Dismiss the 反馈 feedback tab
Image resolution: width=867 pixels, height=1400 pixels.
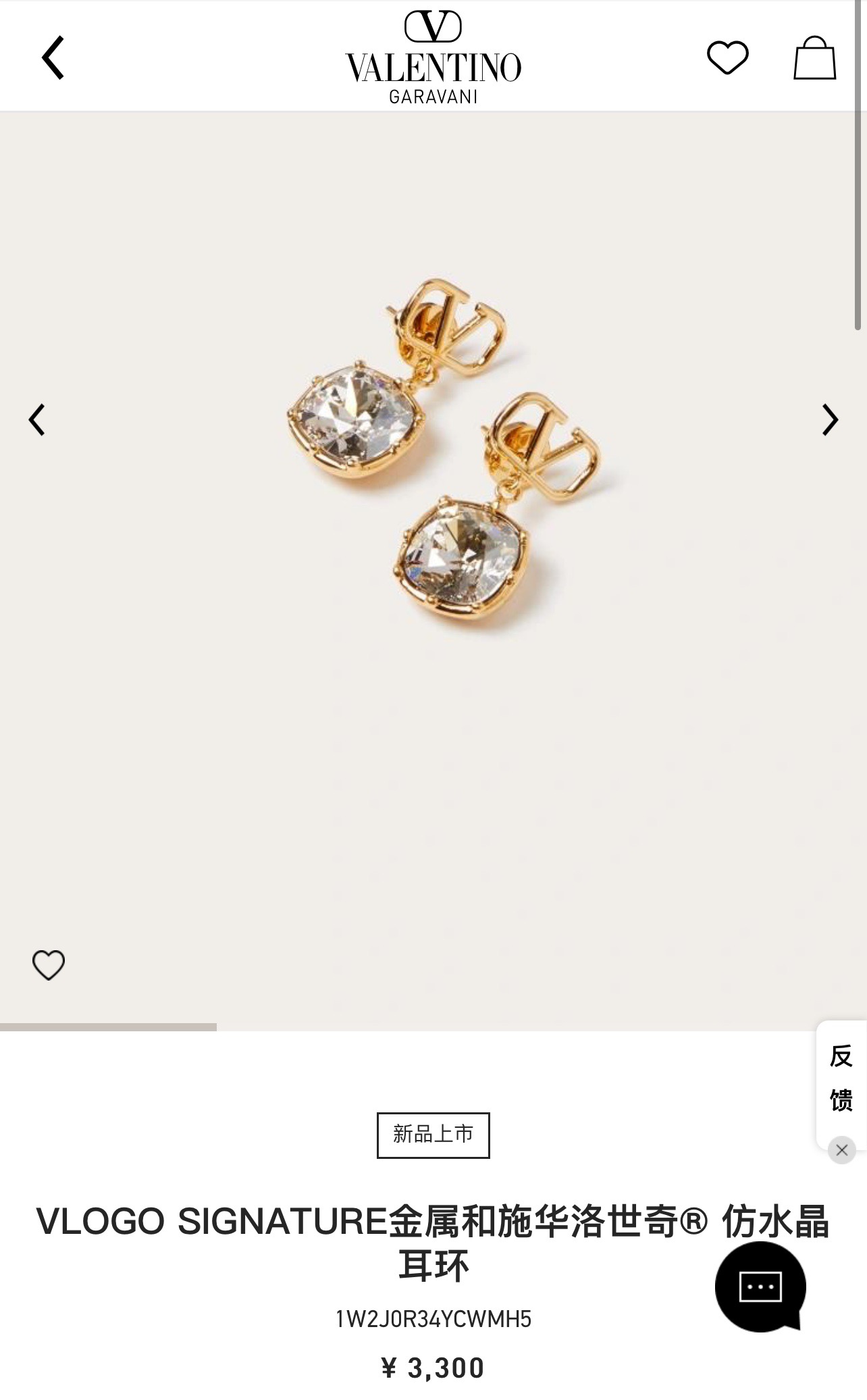coord(841,1149)
